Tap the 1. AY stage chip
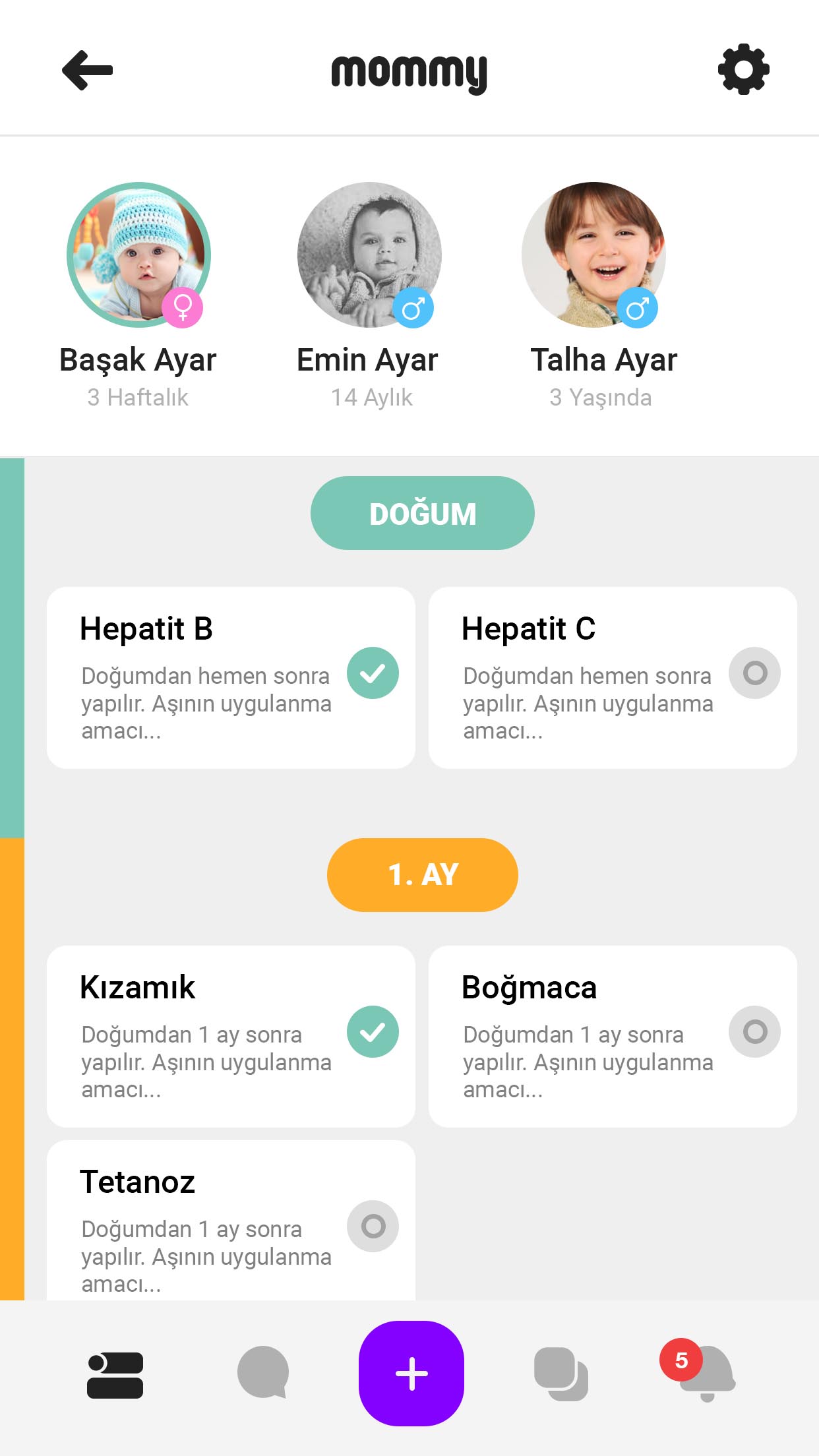The width and height of the screenshot is (819, 1456). click(422, 874)
